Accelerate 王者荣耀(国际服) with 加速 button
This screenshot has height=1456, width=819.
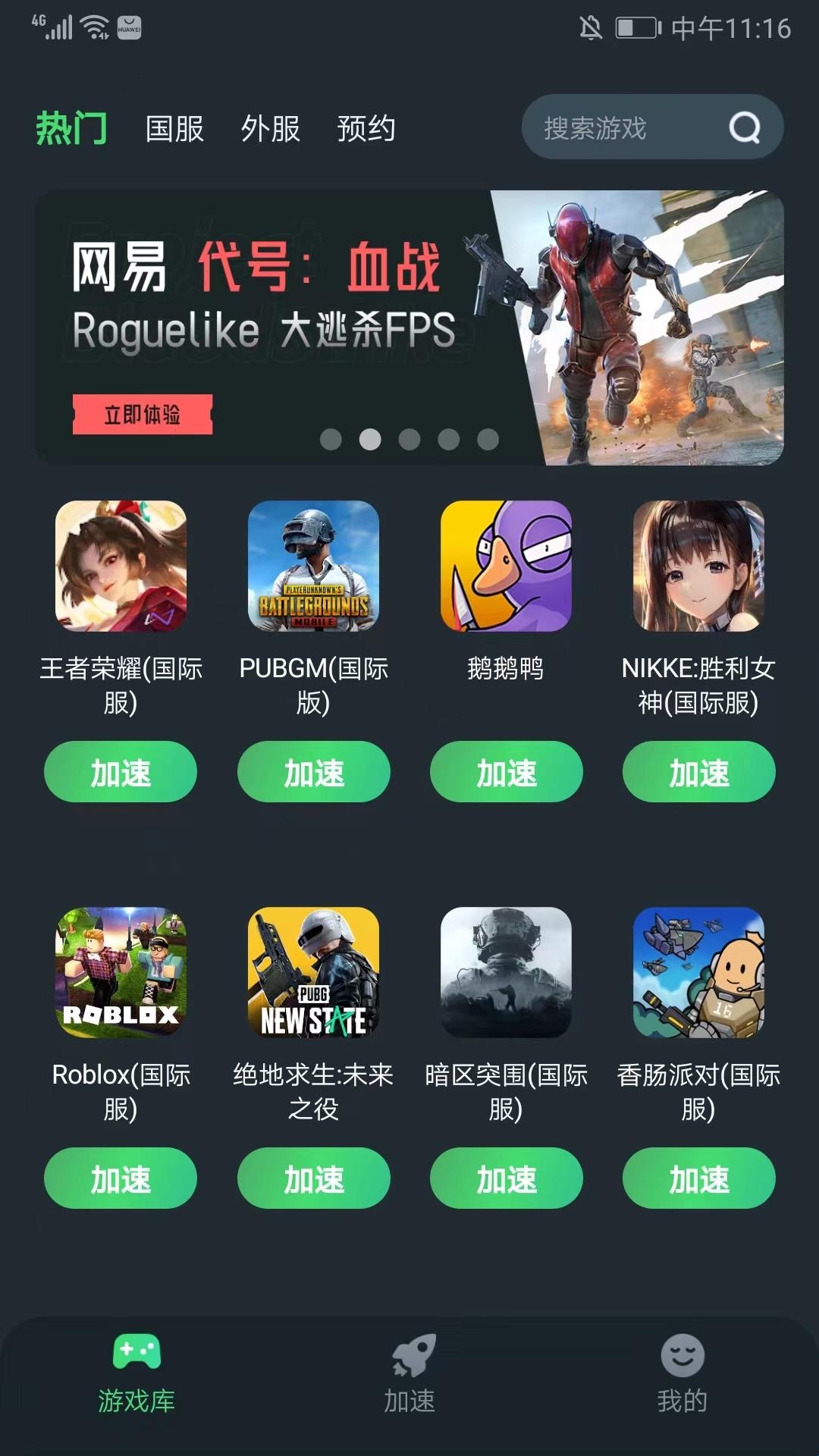[x=121, y=772]
